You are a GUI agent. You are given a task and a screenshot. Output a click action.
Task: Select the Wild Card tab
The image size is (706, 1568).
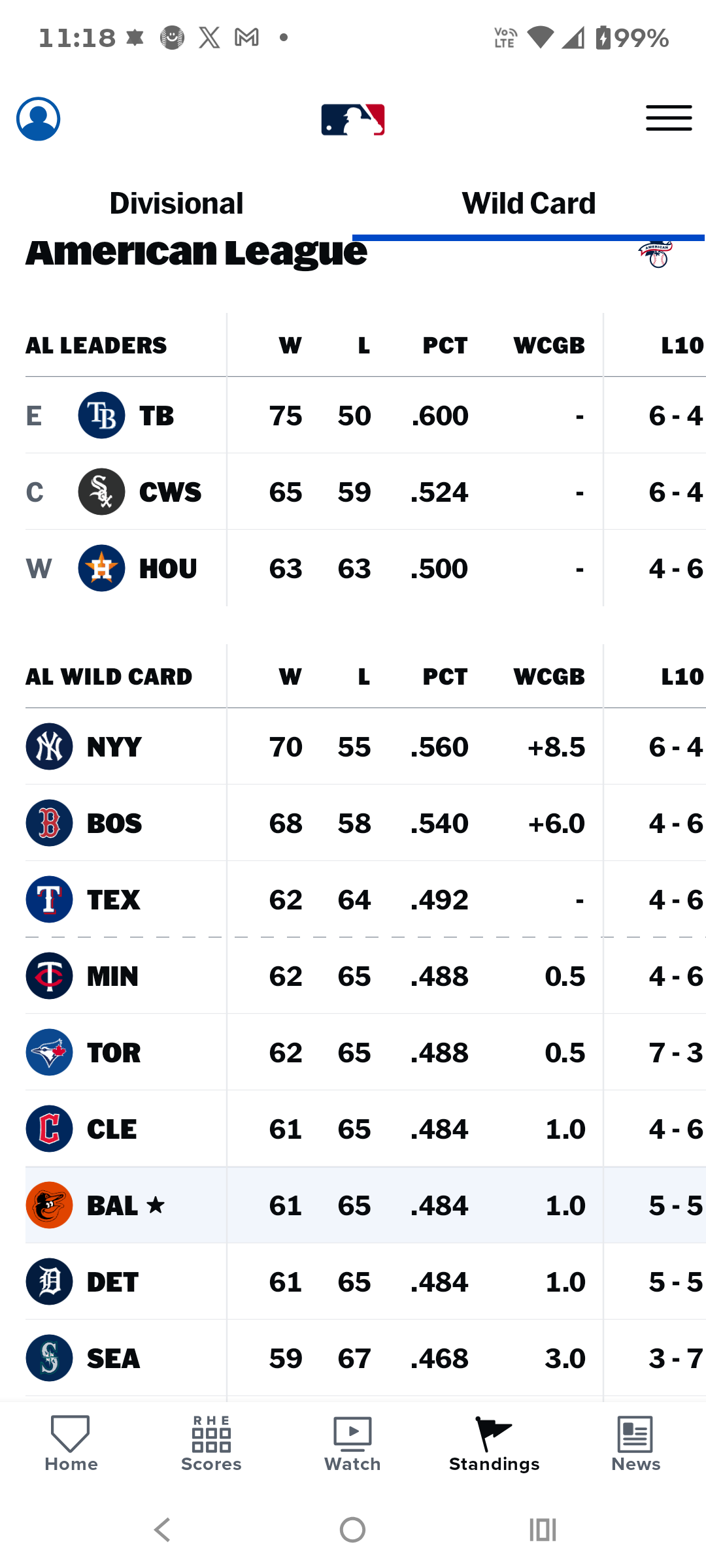pyautogui.click(x=529, y=204)
